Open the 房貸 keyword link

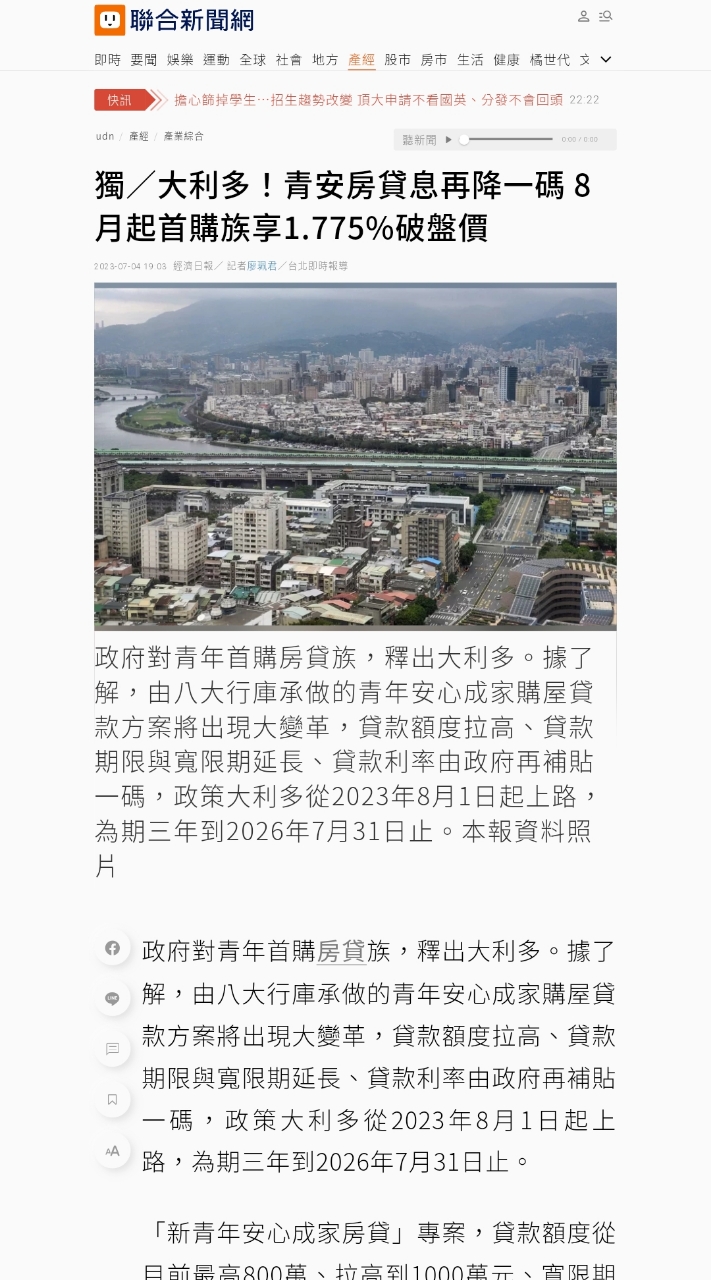(341, 951)
